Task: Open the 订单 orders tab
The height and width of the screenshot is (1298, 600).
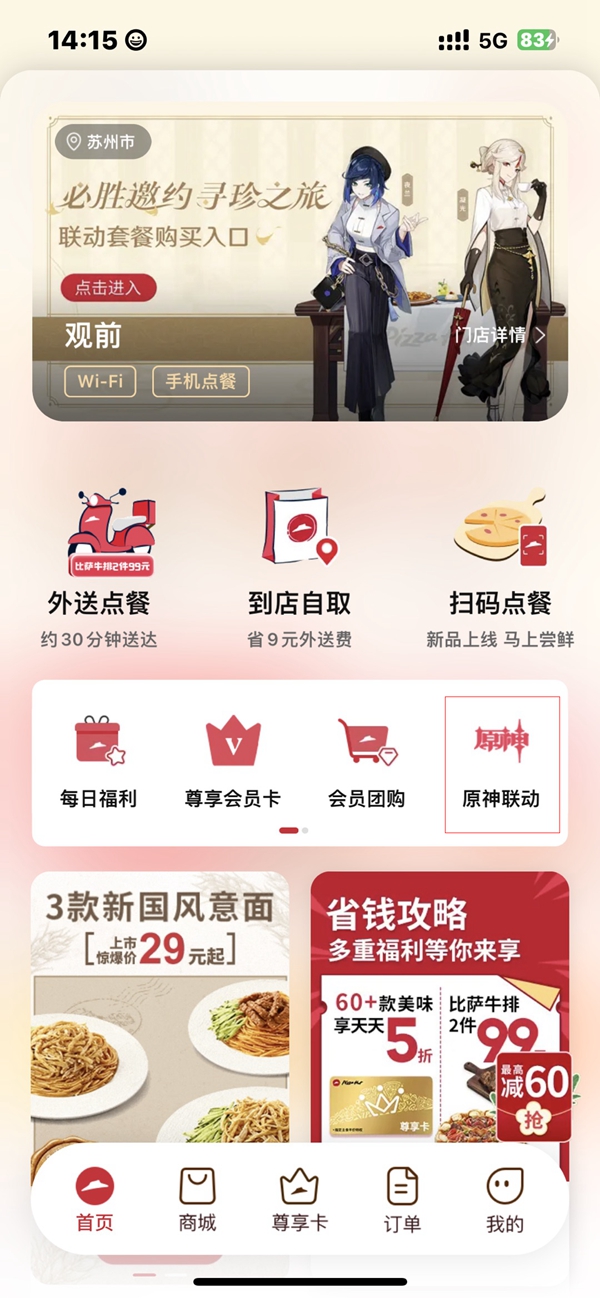Action: (402, 1199)
